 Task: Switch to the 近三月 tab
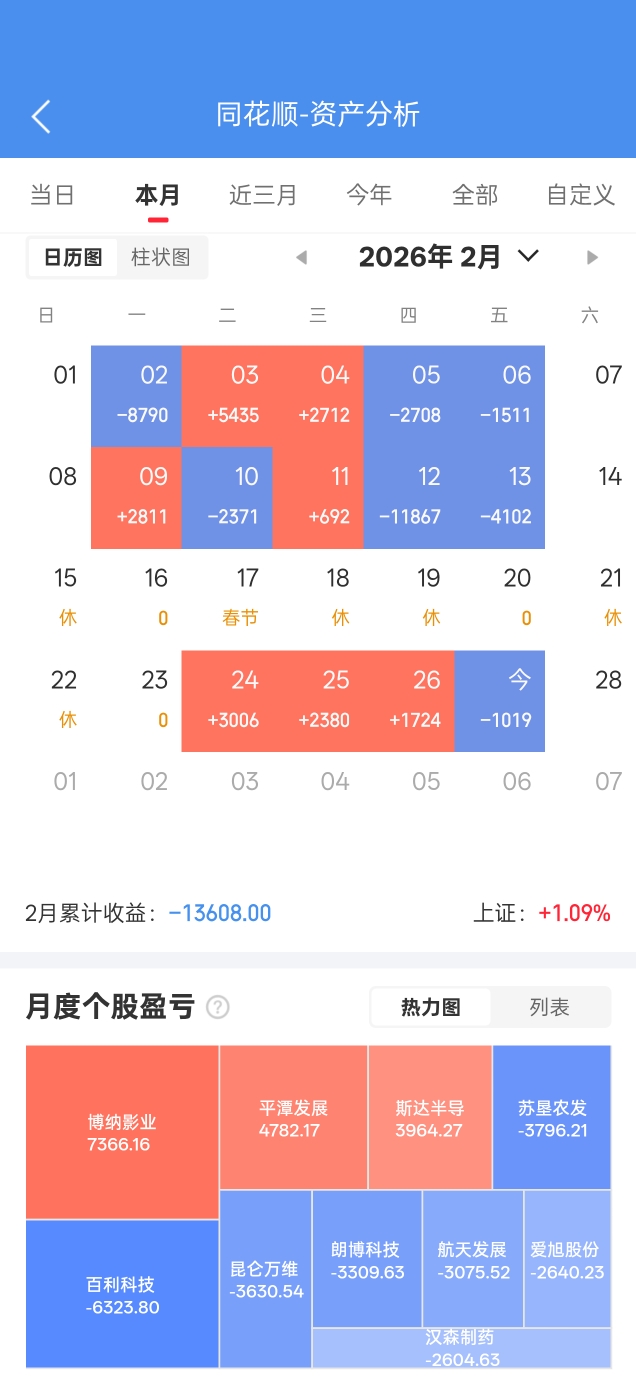coord(263,195)
